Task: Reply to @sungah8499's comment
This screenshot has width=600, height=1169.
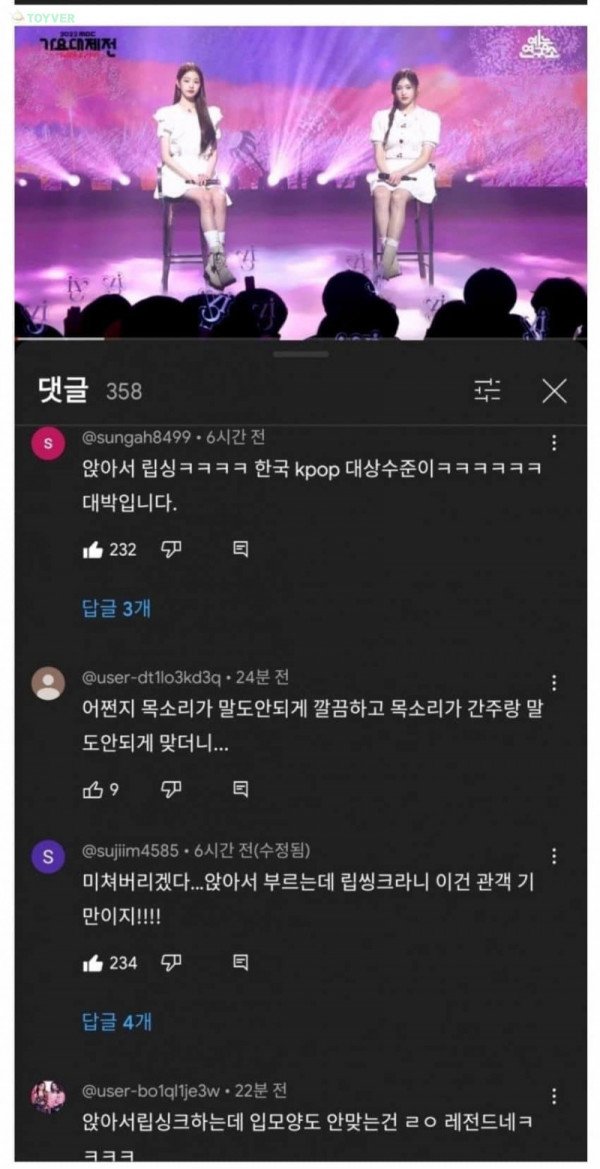Action: tap(240, 549)
